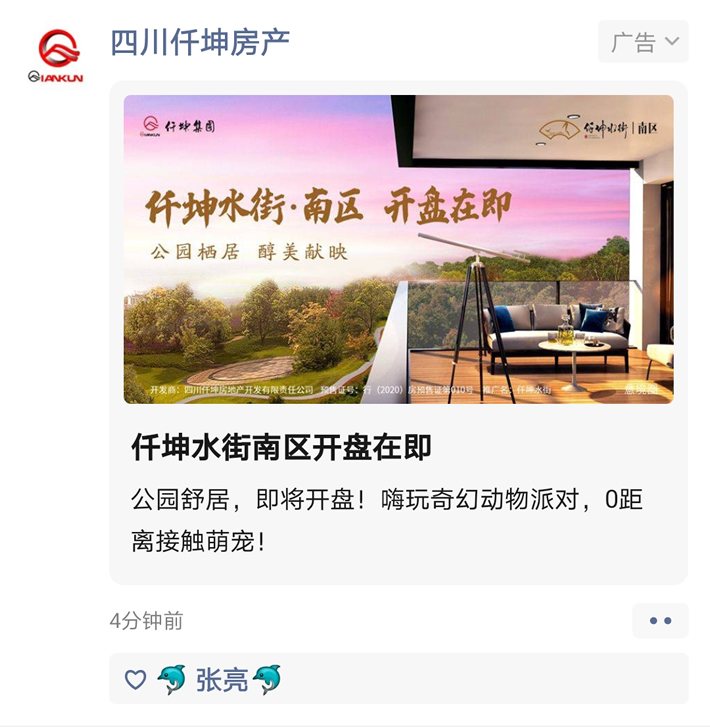This screenshot has height=727, width=710.
Task: Expand the 广告 dropdown menu
Action: [644, 42]
